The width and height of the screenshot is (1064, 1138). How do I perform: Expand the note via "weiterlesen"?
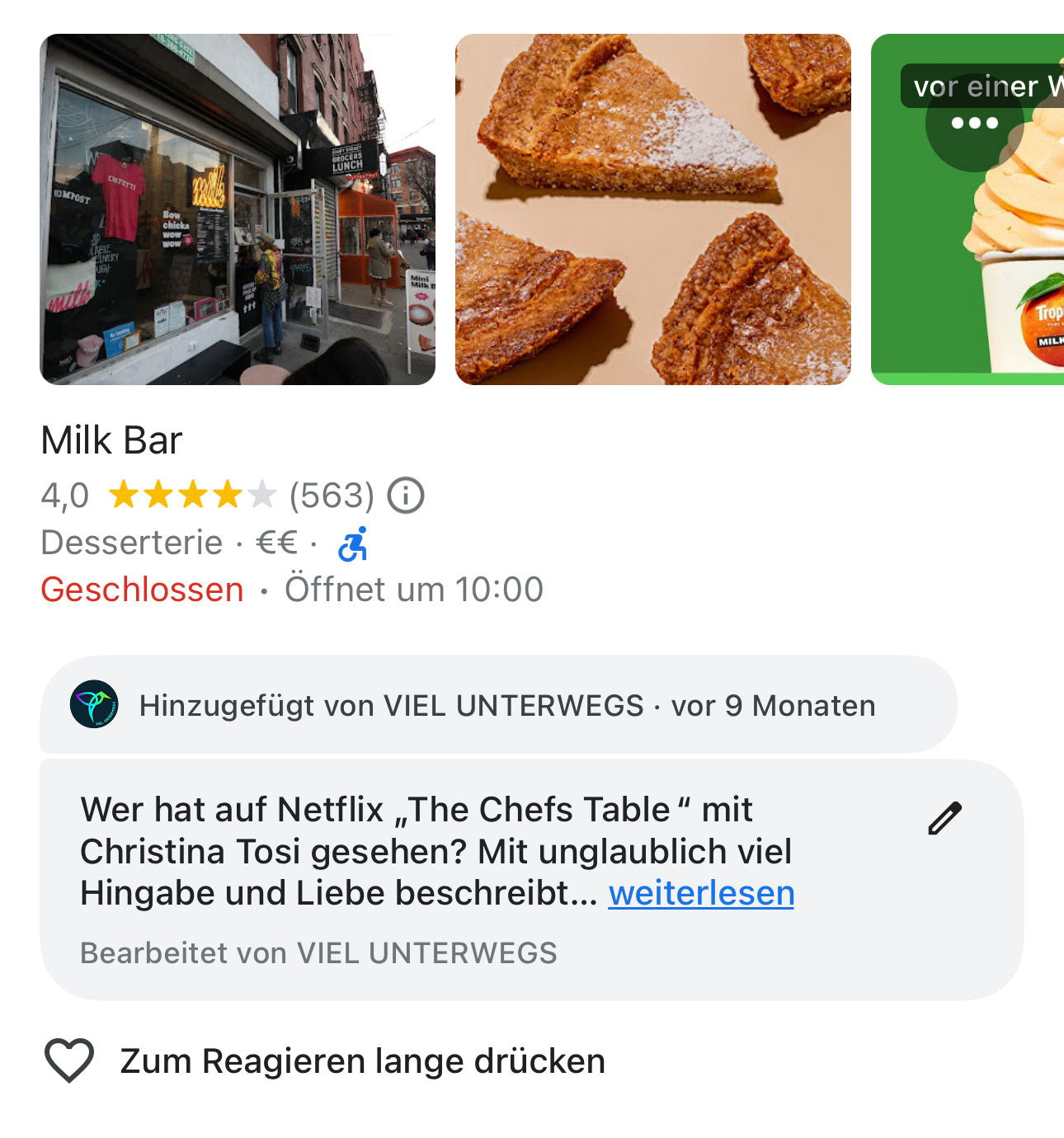pyautogui.click(x=701, y=893)
